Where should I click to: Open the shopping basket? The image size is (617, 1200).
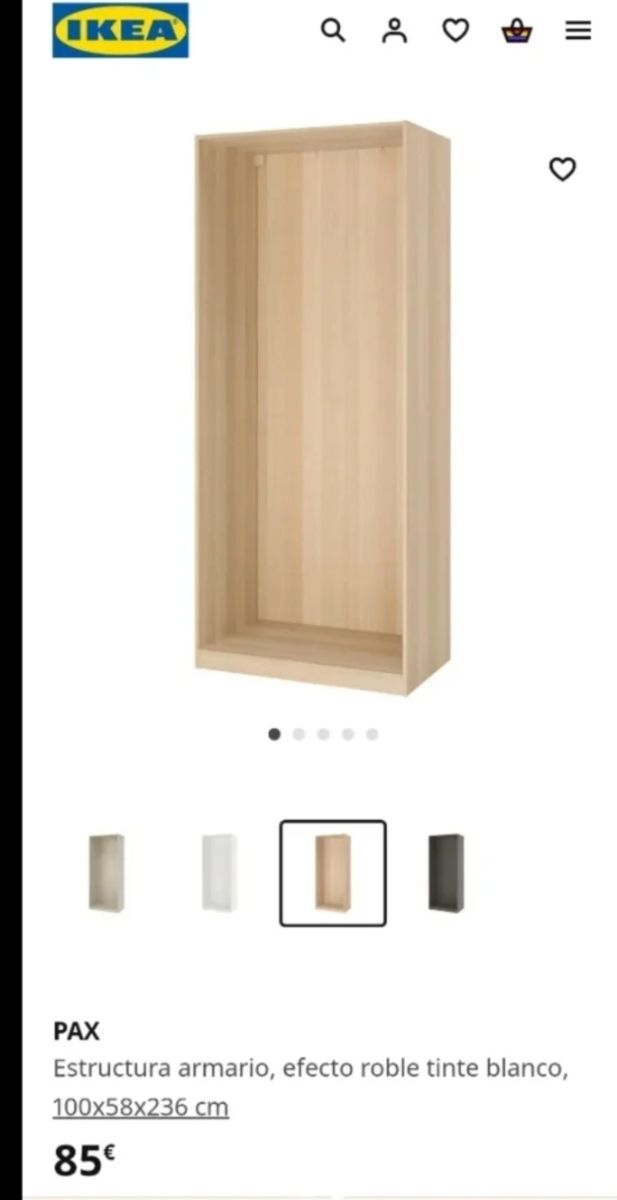pyautogui.click(x=517, y=31)
